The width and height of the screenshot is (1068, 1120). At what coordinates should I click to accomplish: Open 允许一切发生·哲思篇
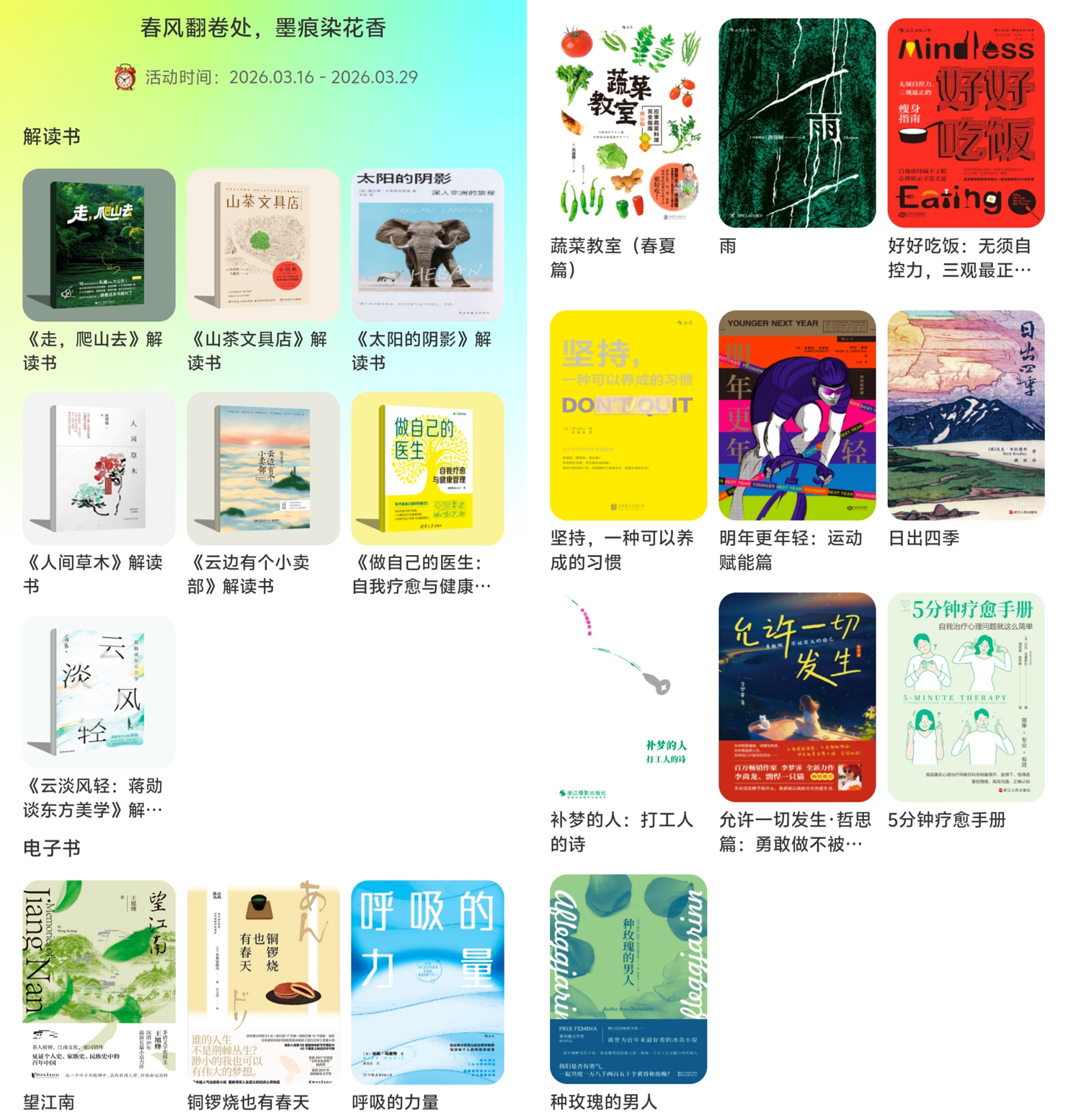pos(797,697)
